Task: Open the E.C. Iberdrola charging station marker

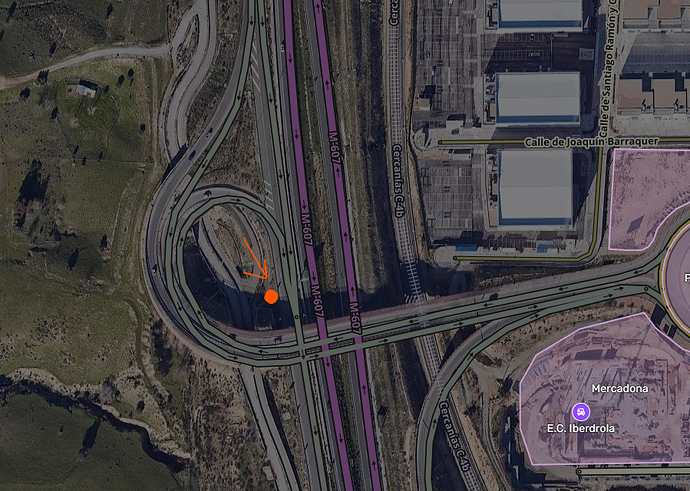Action: (x=579, y=411)
